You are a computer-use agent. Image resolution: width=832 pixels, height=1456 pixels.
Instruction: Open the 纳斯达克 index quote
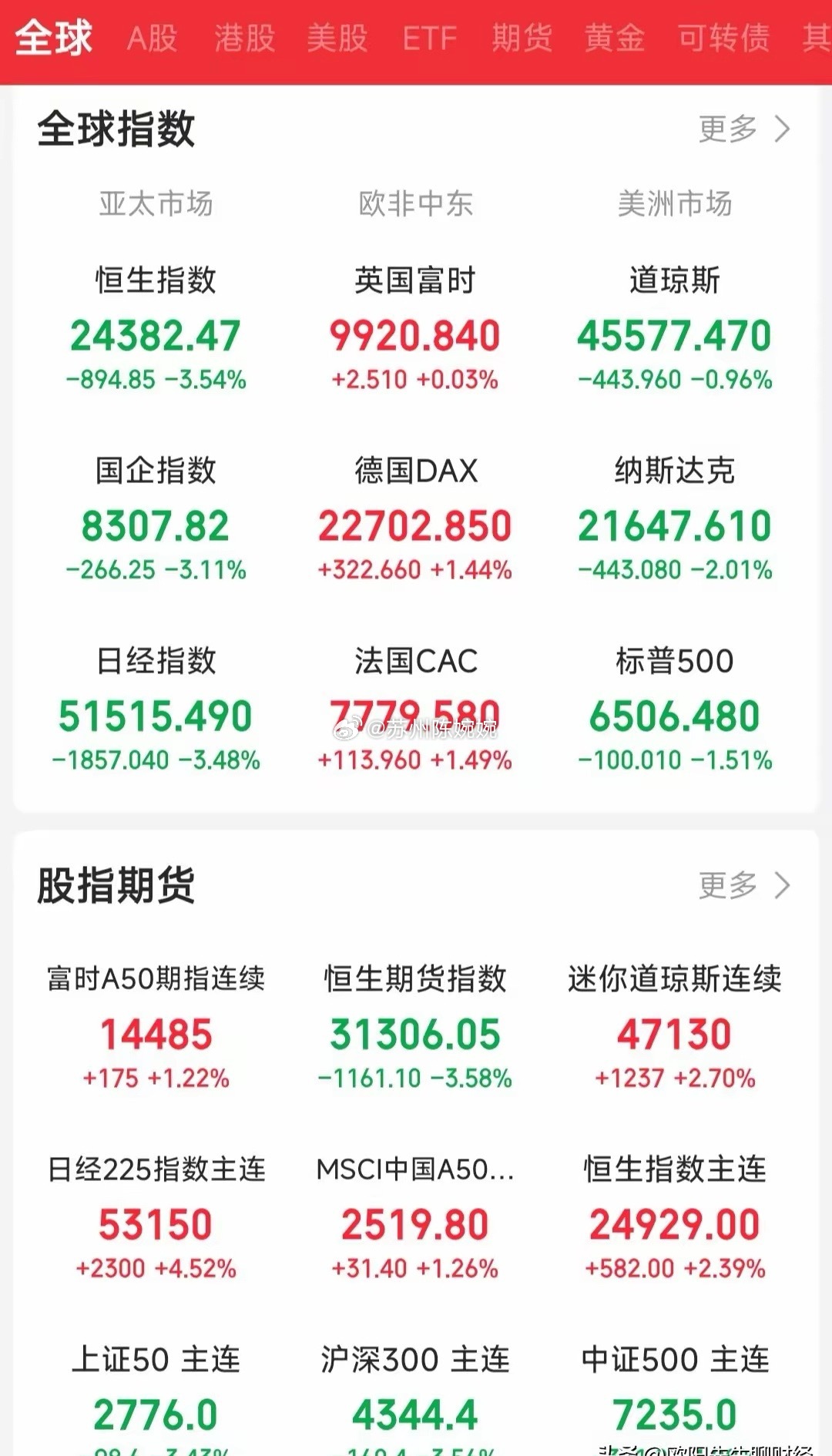click(x=674, y=516)
